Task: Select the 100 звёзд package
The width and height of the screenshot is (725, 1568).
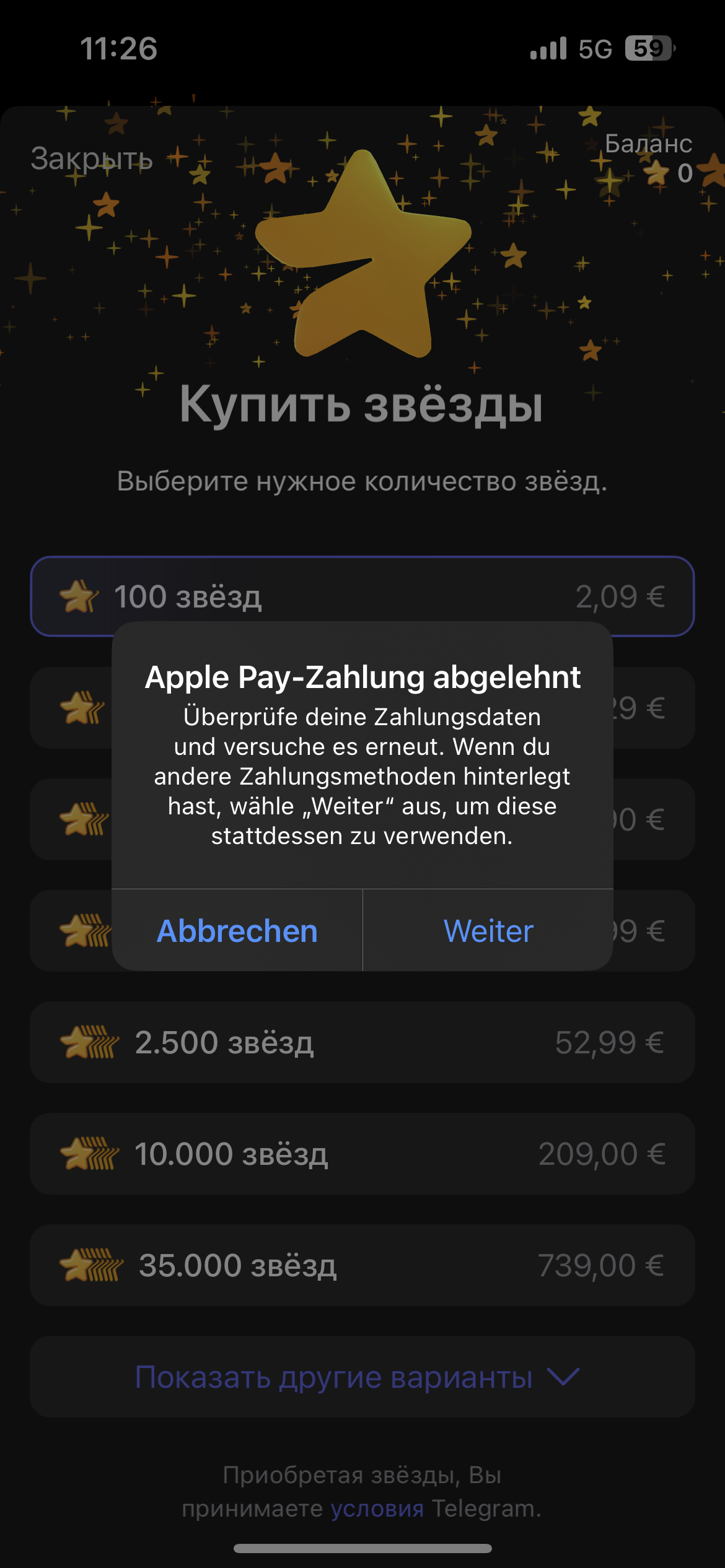Action: (362, 596)
